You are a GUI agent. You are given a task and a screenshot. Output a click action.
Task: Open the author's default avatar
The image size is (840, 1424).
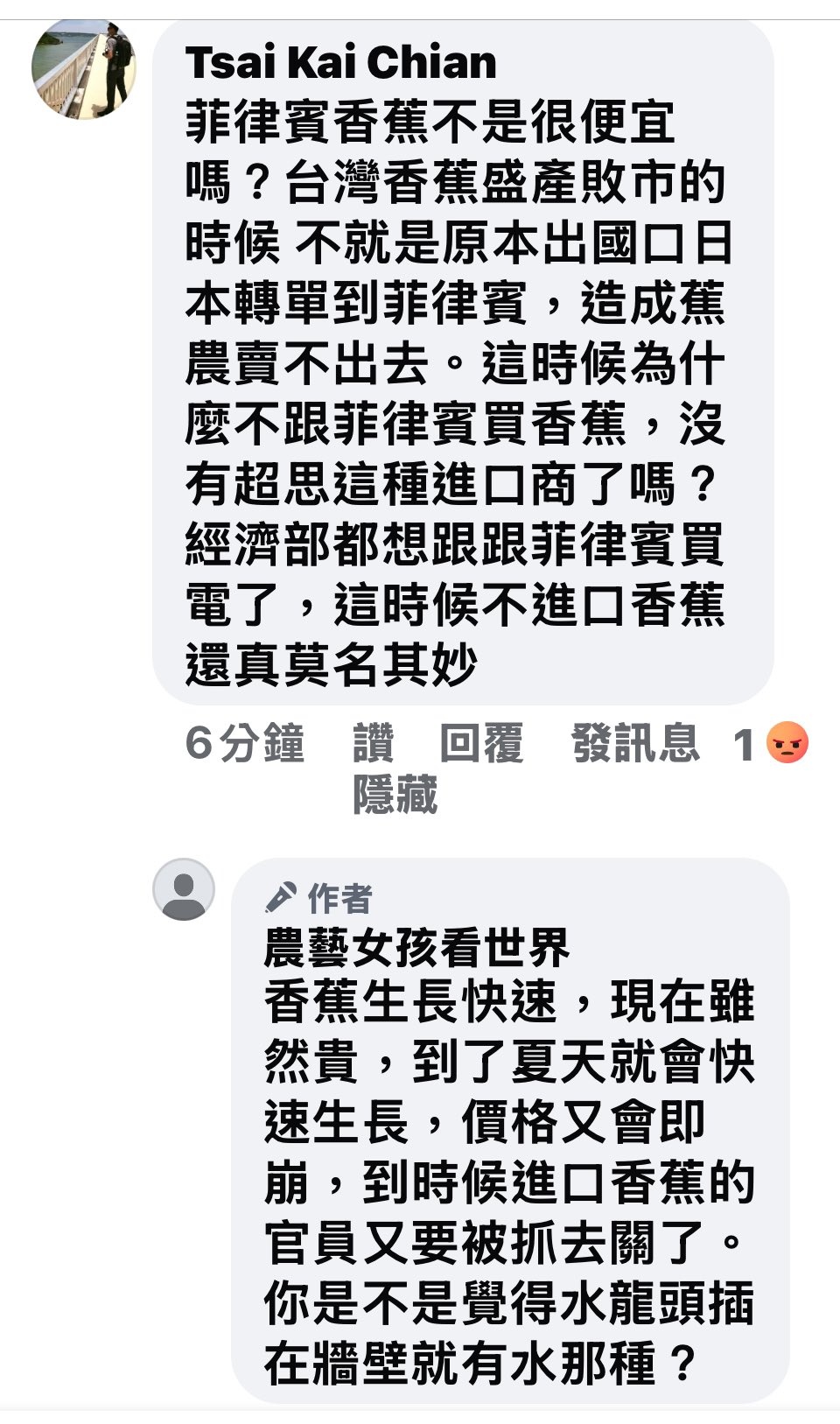pyautogui.click(x=184, y=890)
